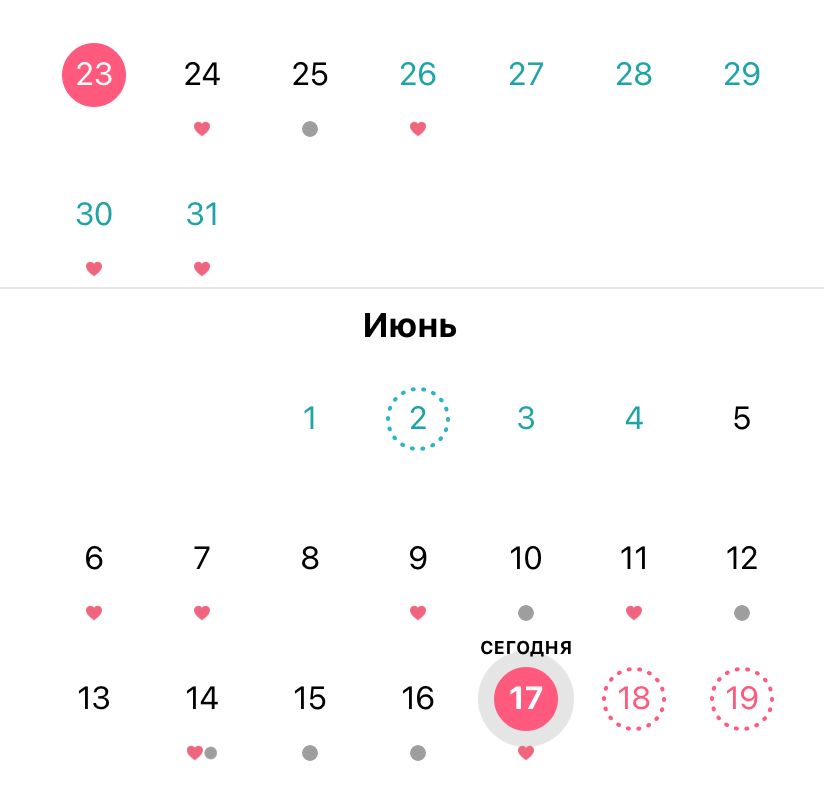Select June 9 date

point(418,558)
